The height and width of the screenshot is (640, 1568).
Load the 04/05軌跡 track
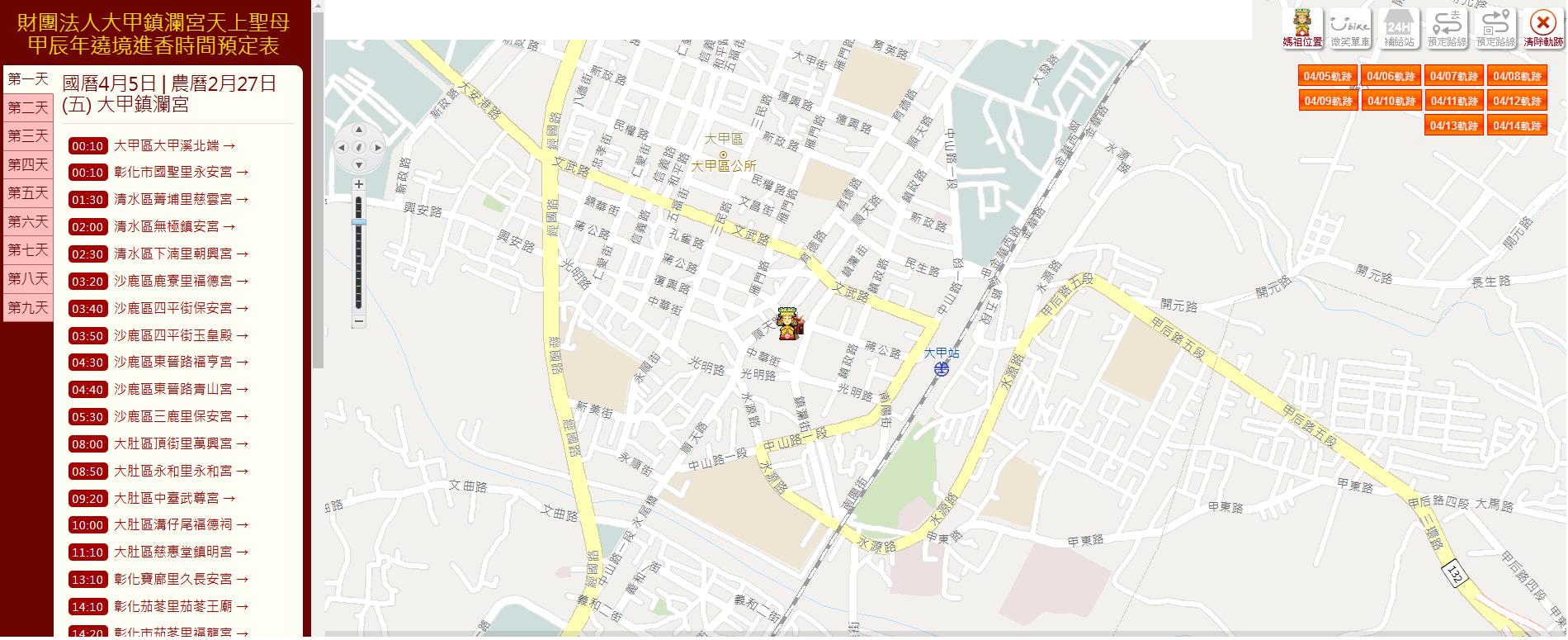1328,76
